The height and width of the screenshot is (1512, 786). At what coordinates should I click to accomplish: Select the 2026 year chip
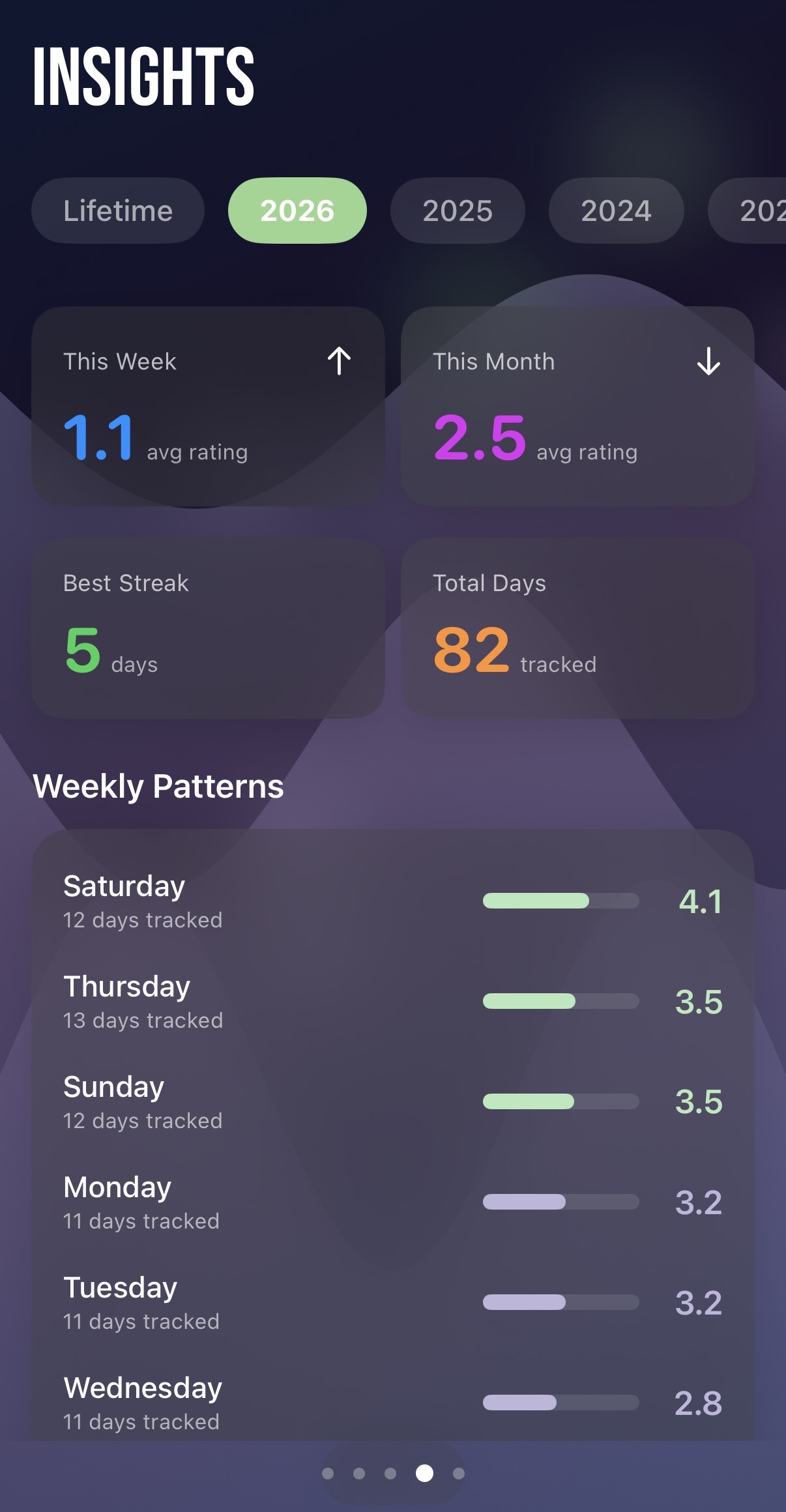[x=297, y=211]
